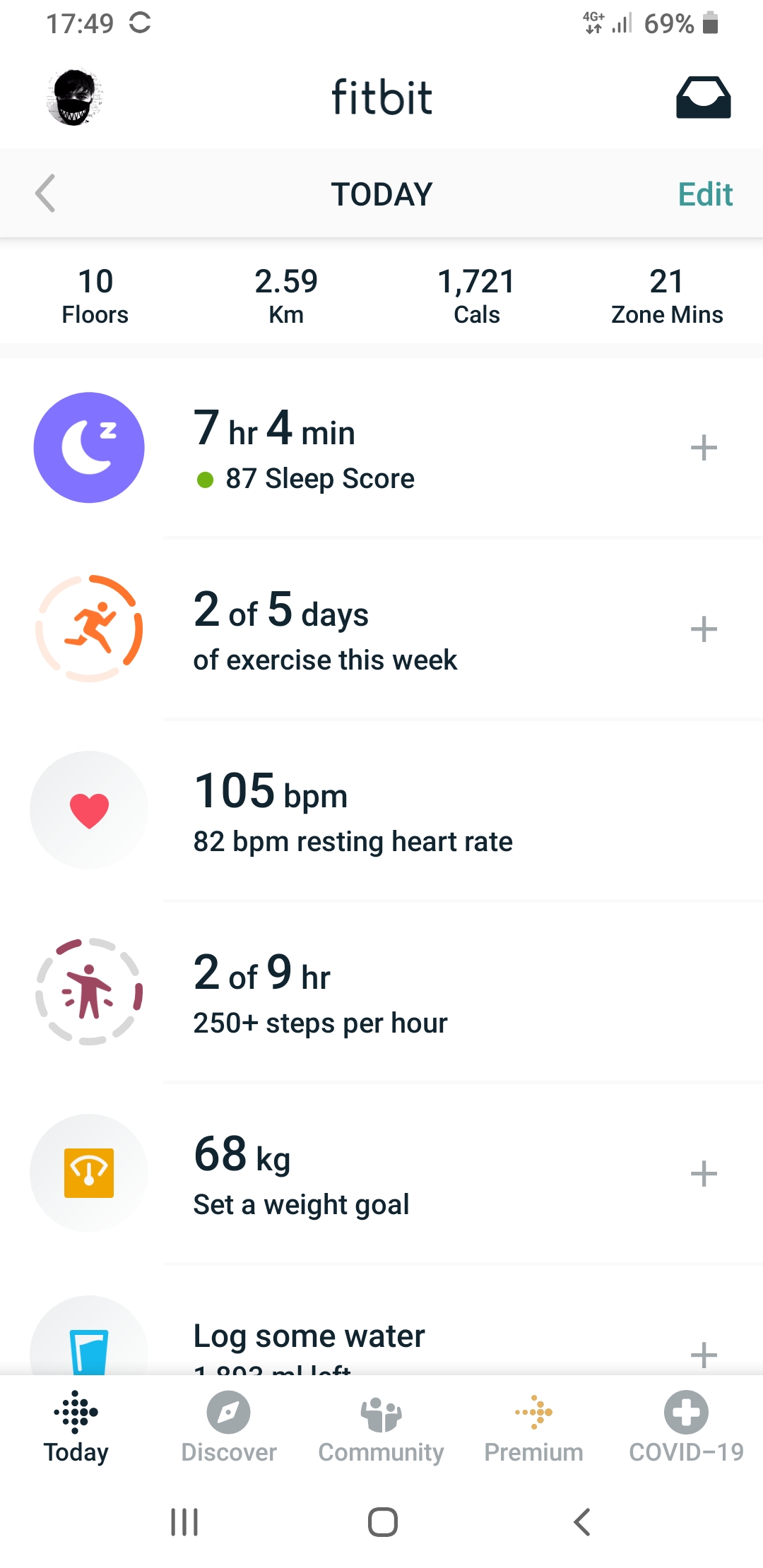Open the 250+ steps per hour tile

point(381,992)
